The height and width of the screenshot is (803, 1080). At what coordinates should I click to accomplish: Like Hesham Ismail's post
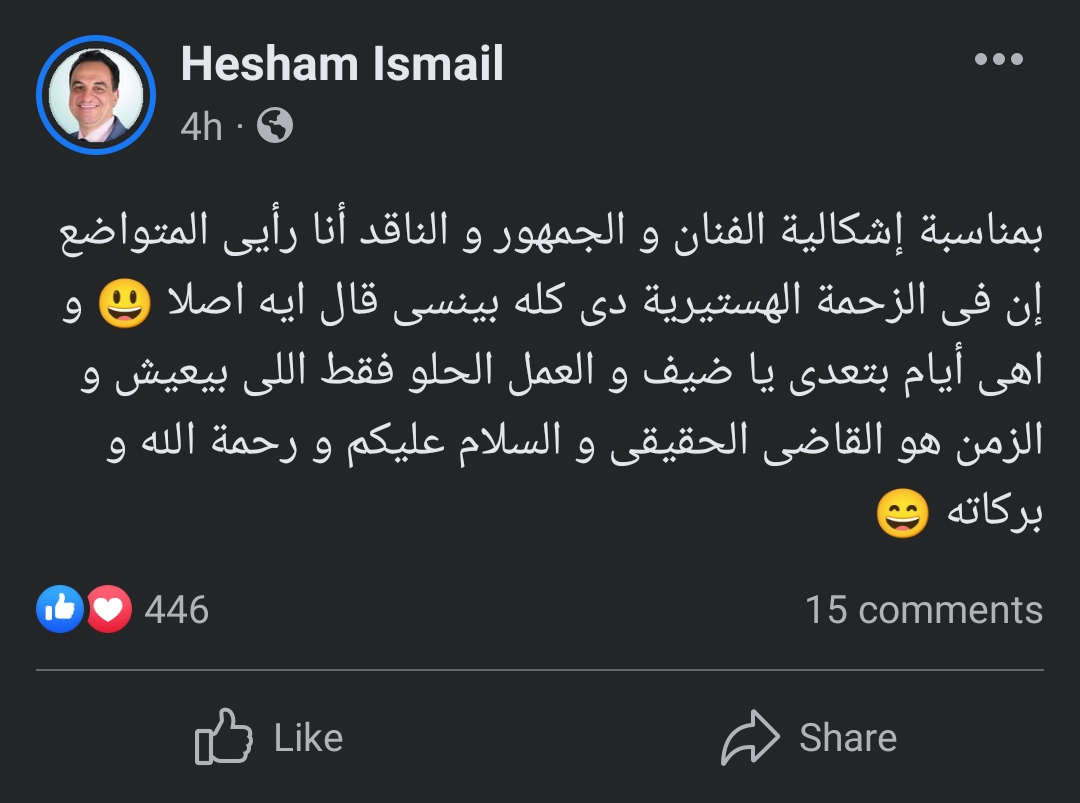pyautogui.click(x=270, y=738)
